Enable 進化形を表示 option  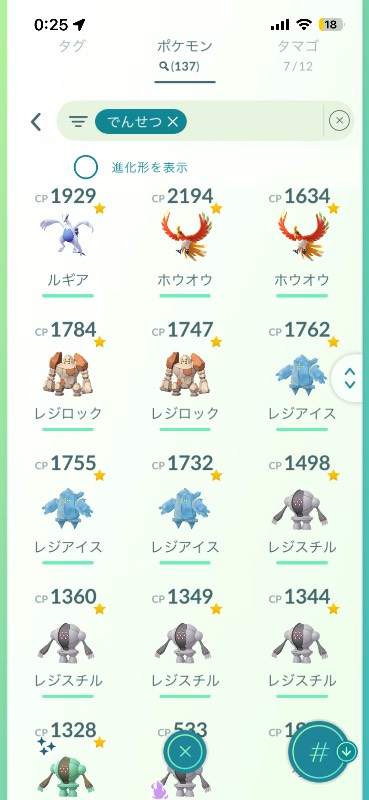86,167
